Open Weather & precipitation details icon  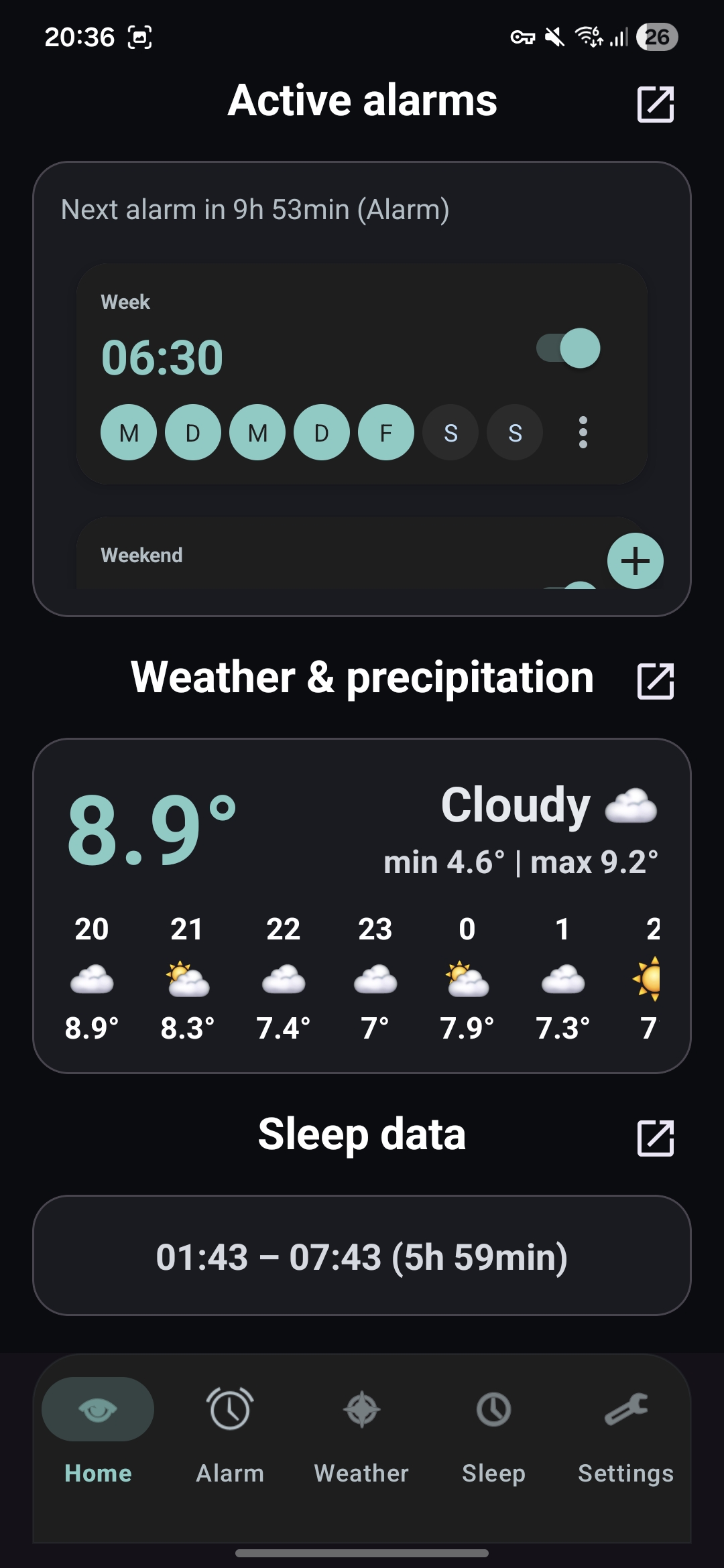point(655,681)
